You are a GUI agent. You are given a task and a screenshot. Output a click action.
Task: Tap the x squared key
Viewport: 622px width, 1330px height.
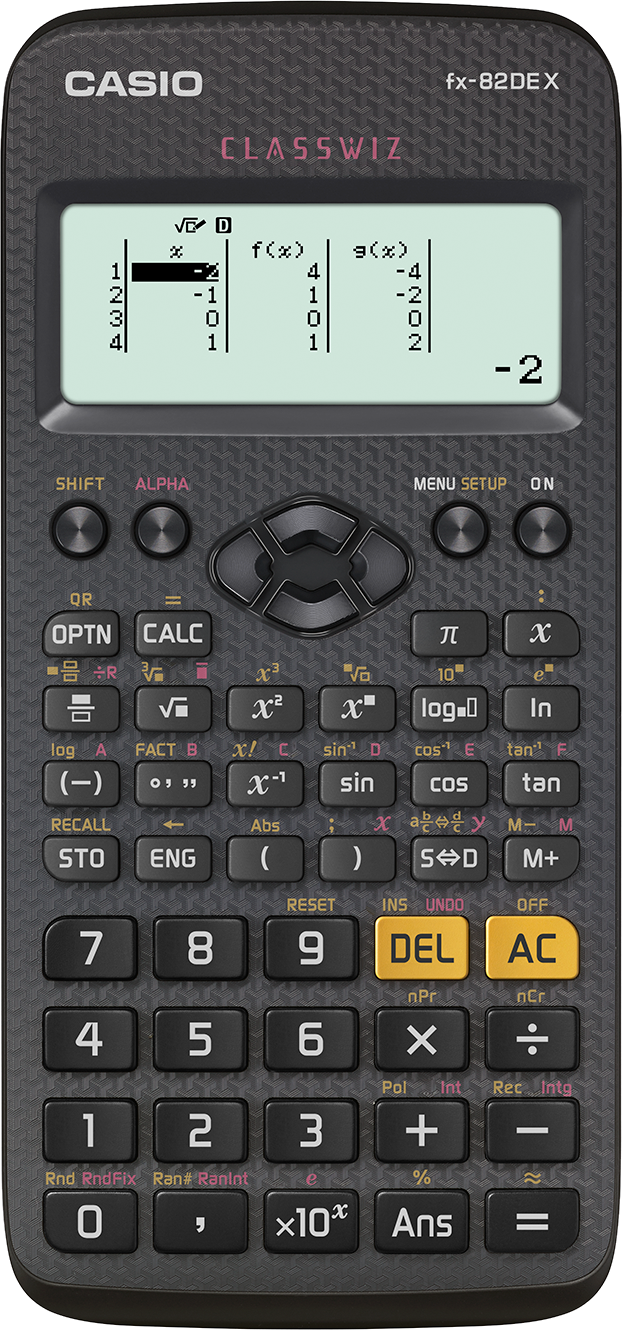coord(265,709)
